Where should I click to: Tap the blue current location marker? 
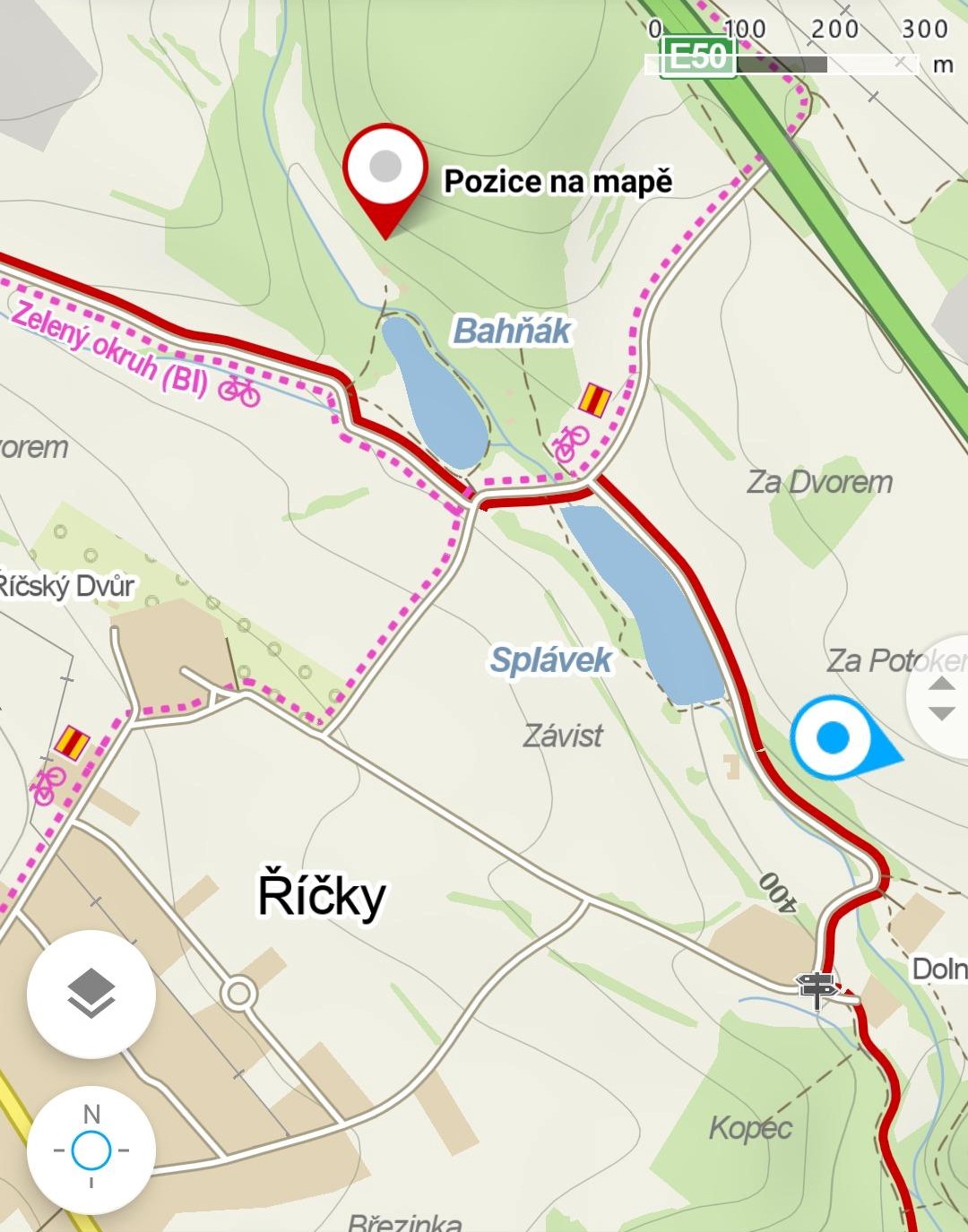(x=834, y=737)
